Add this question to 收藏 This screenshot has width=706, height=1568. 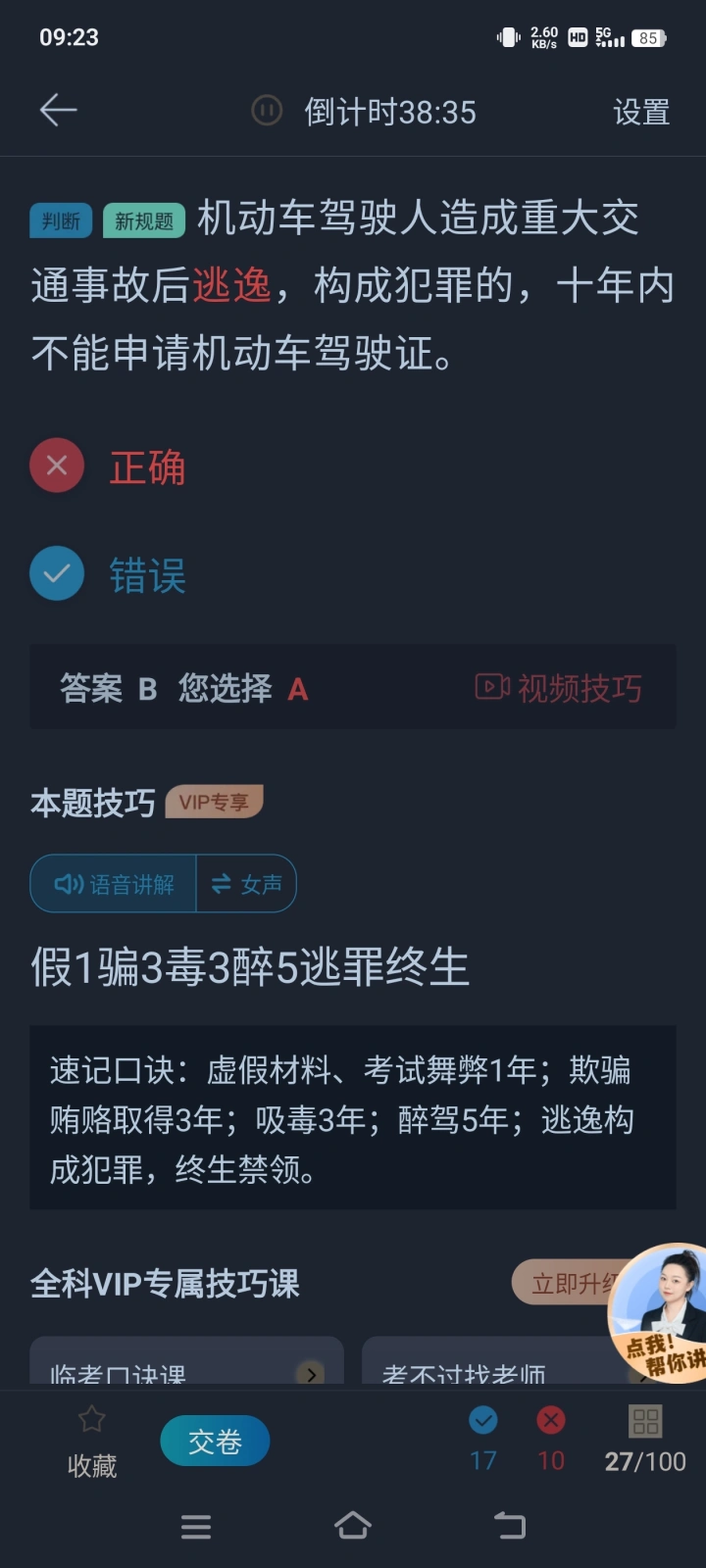point(92,1441)
